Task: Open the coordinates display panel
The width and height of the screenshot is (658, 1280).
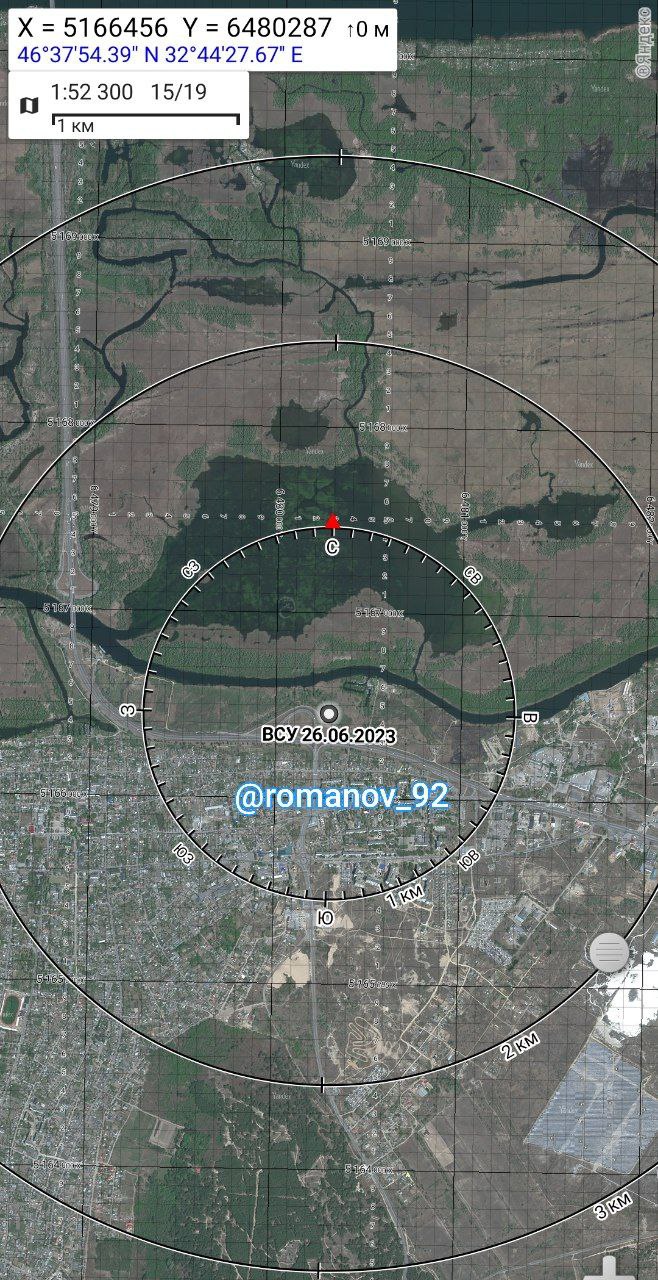Action: (x=200, y=41)
